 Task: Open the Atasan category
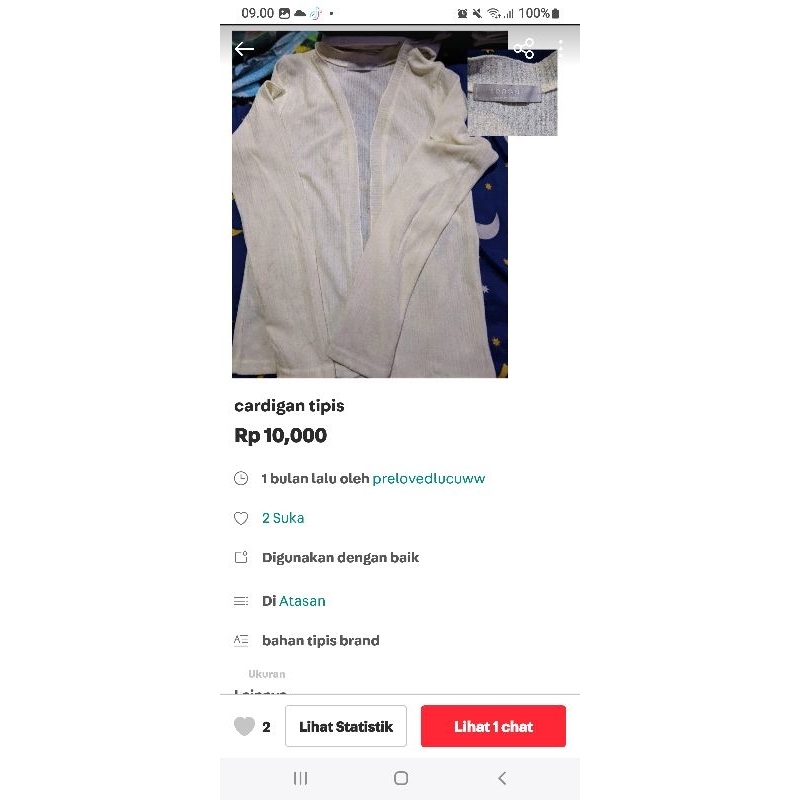[x=302, y=601]
